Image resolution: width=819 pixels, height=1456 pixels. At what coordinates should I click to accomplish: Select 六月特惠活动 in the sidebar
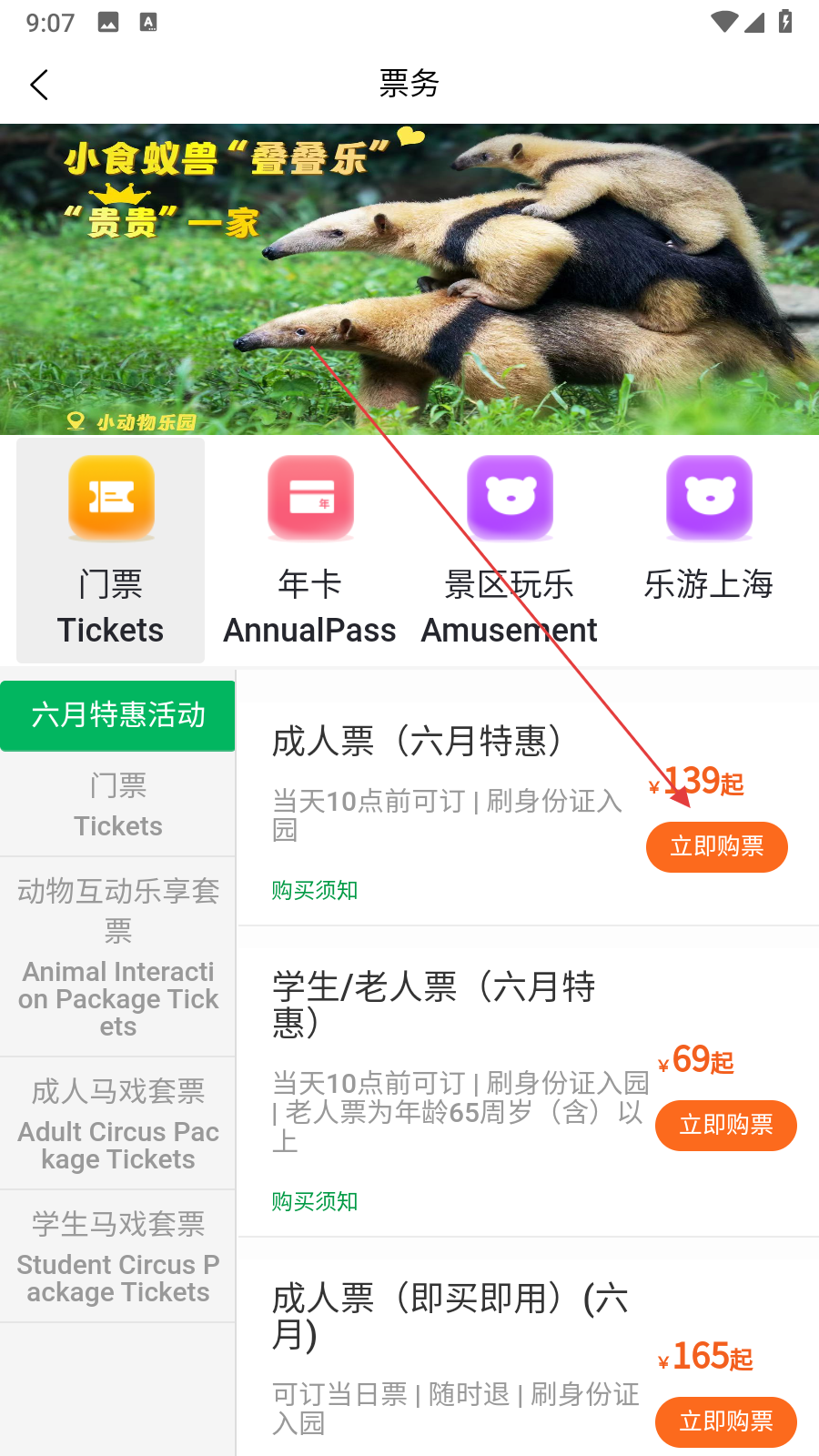tap(118, 715)
